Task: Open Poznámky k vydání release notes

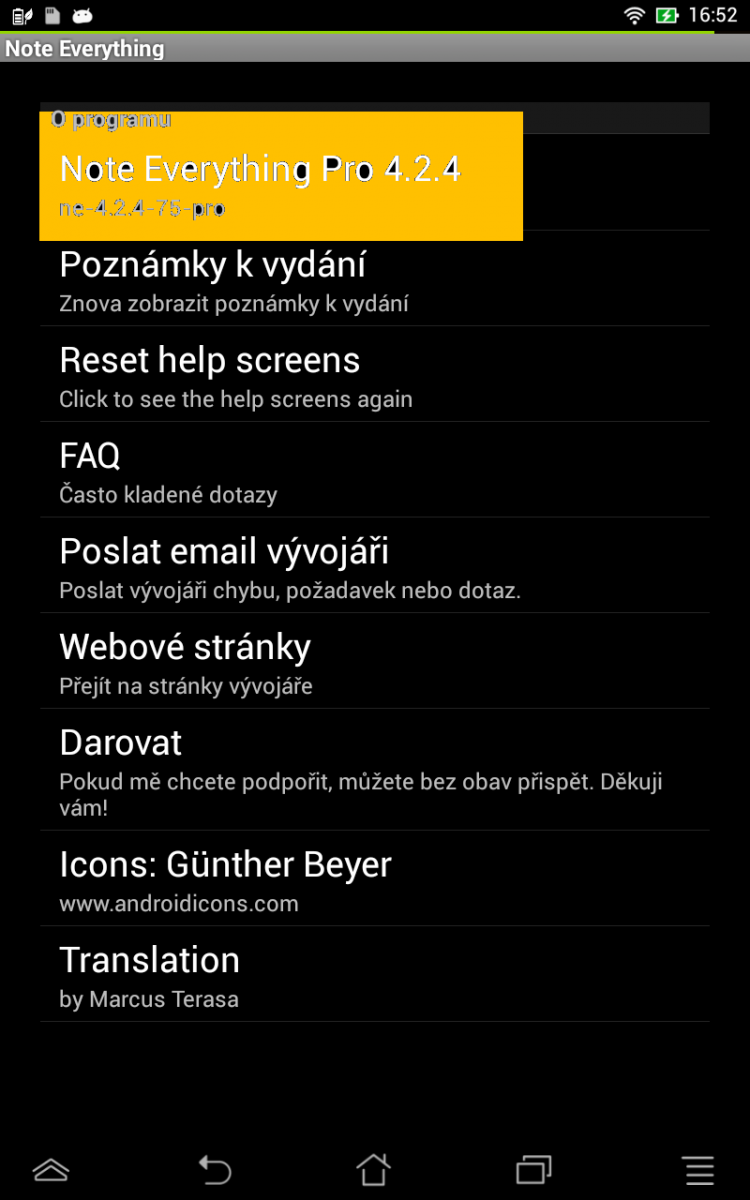Action: [374, 279]
